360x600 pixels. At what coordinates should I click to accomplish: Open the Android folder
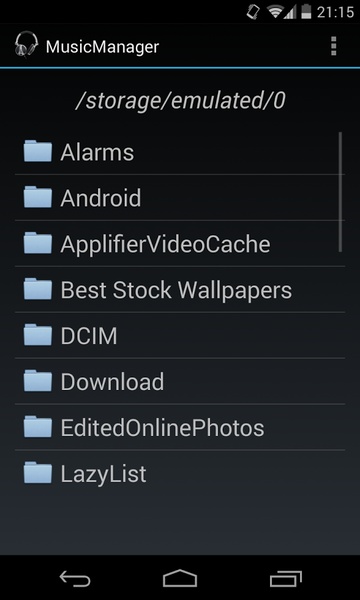tap(180, 198)
